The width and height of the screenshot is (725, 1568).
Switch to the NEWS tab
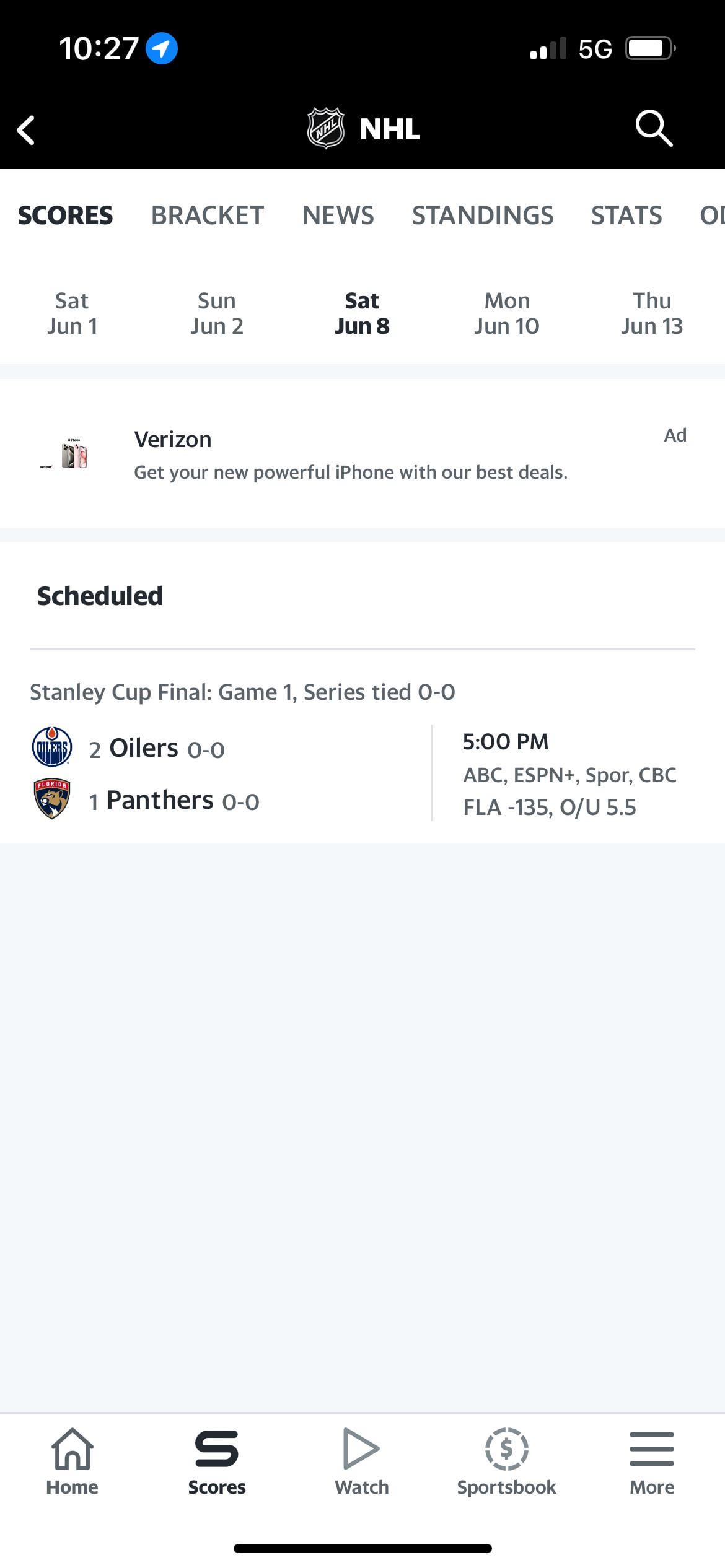338,216
